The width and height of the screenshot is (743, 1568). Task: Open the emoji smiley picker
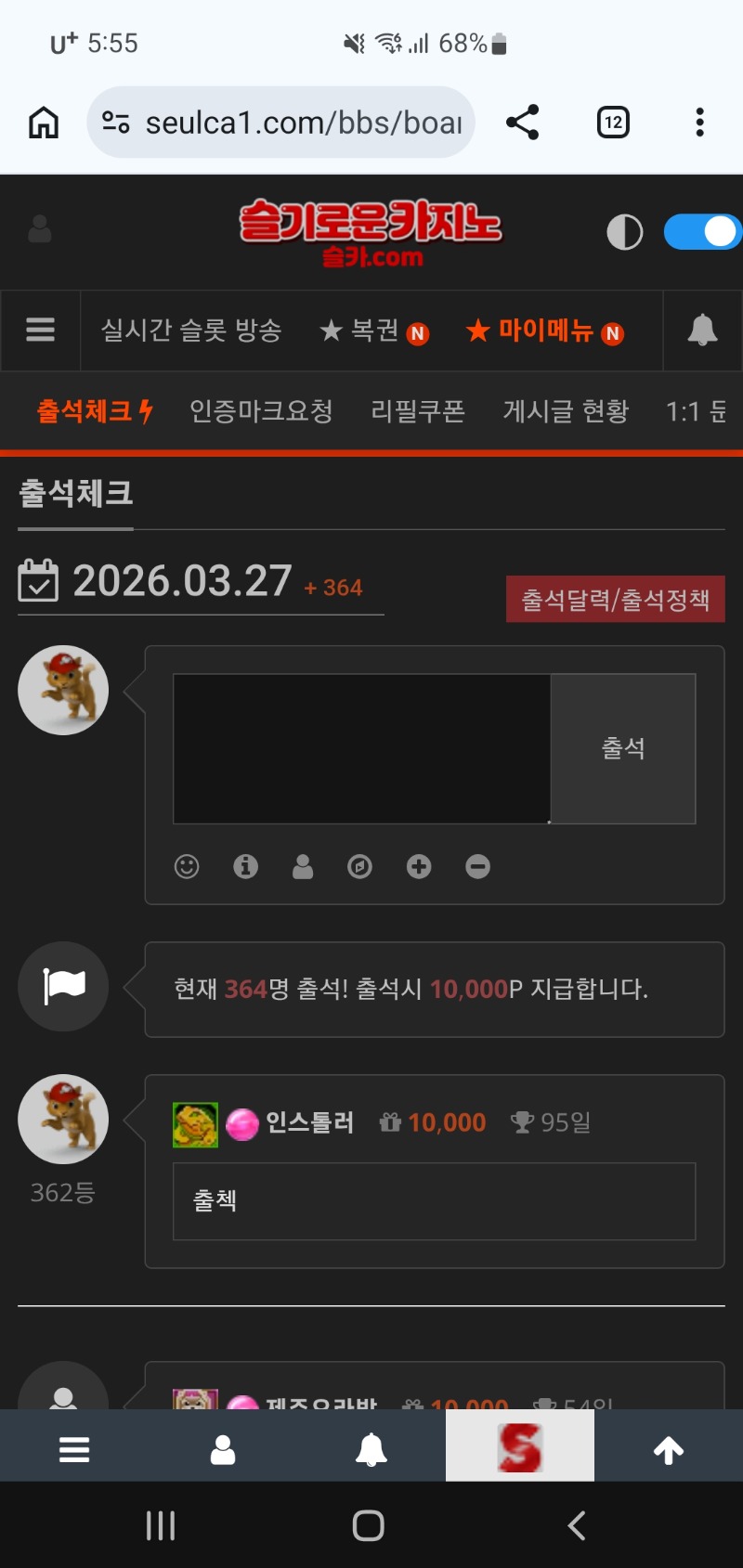pyautogui.click(x=187, y=866)
